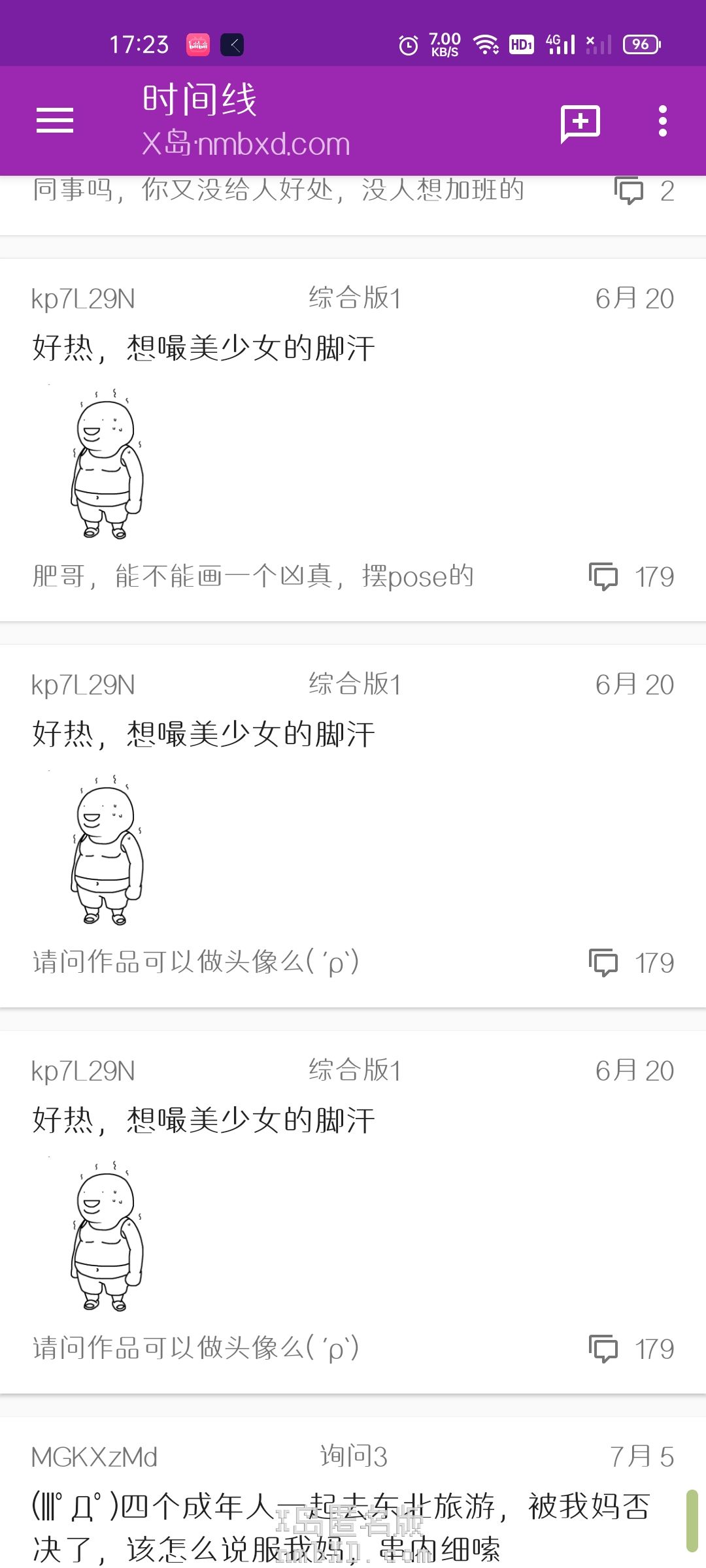Open the overflow menu

point(662,122)
